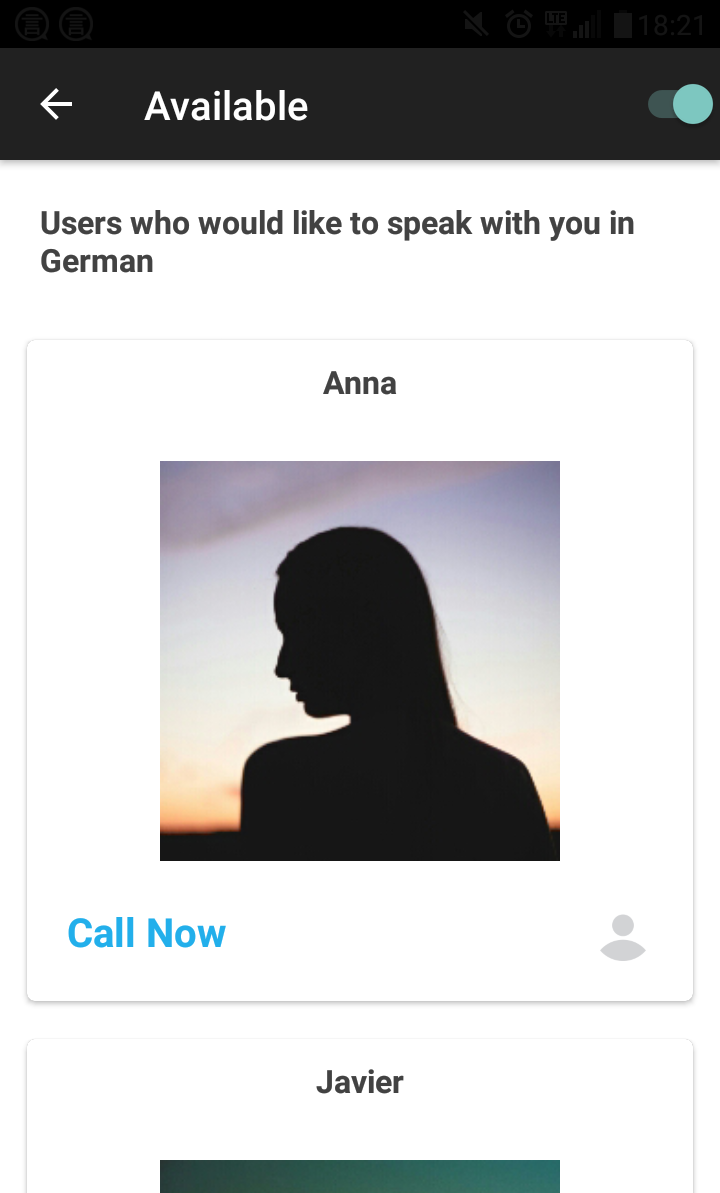The height and width of the screenshot is (1193, 720).
Task: Turn off the Available switch
Action: coord(681,104)
